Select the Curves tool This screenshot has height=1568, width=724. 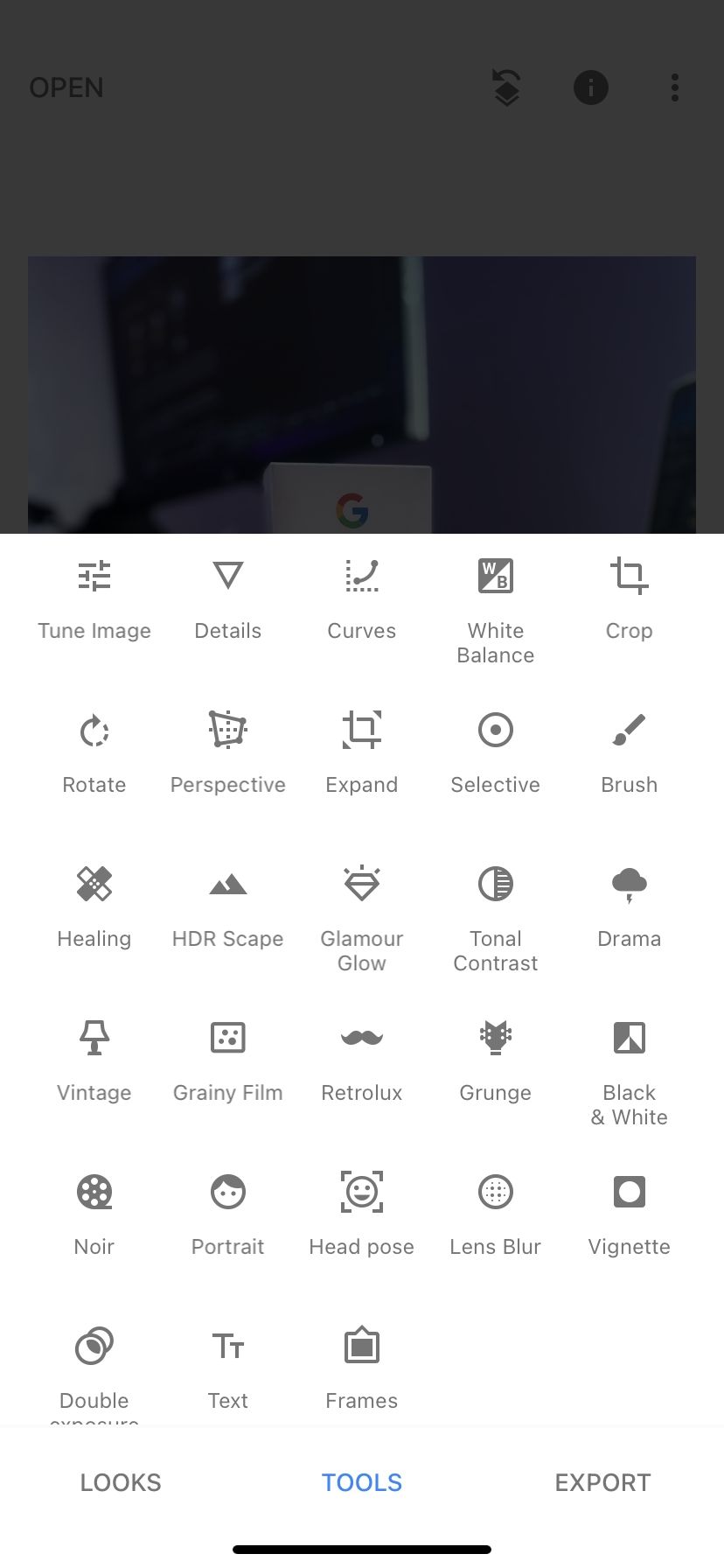(361, 599)
